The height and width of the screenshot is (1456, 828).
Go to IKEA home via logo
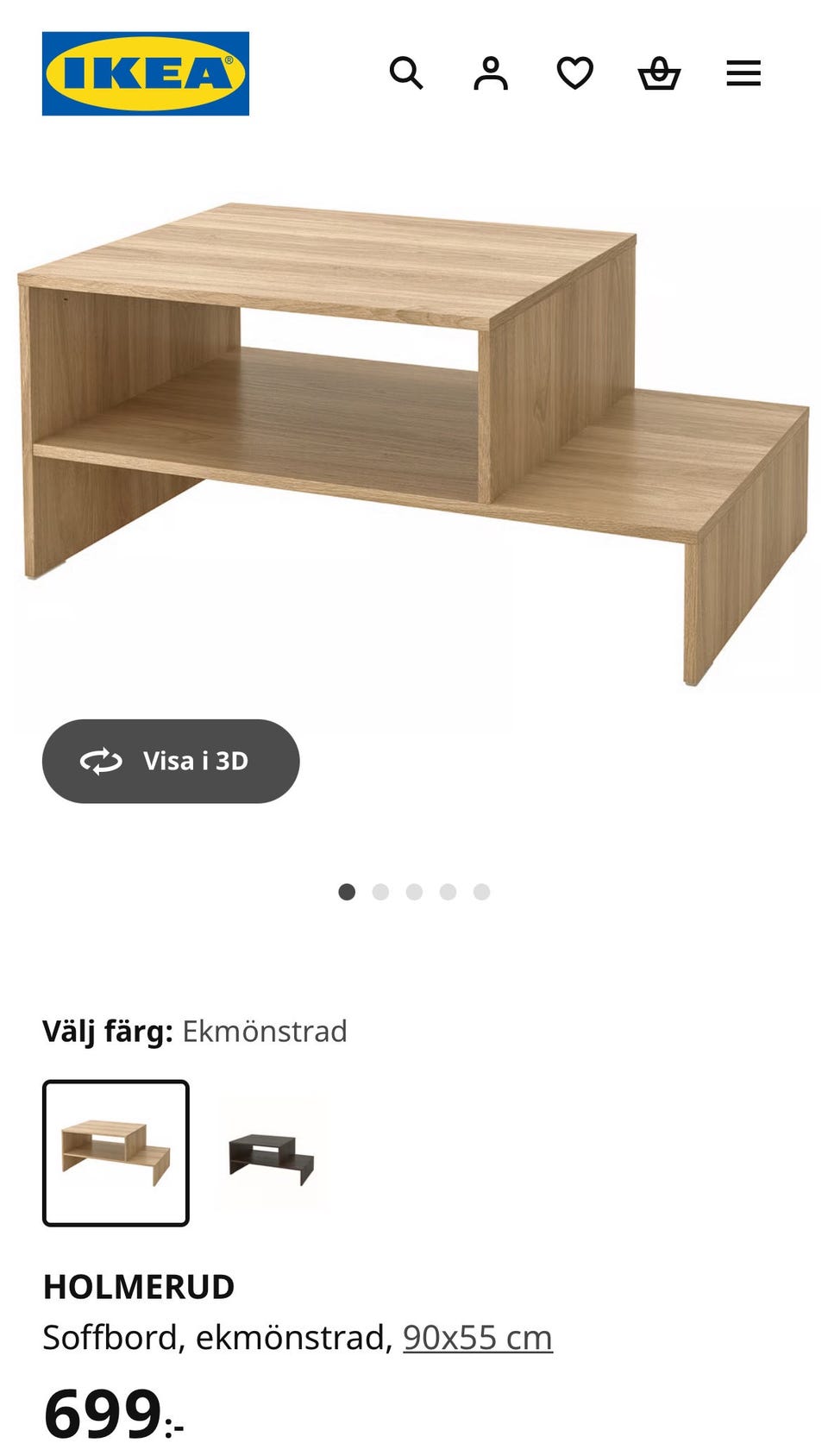(145, 72)
